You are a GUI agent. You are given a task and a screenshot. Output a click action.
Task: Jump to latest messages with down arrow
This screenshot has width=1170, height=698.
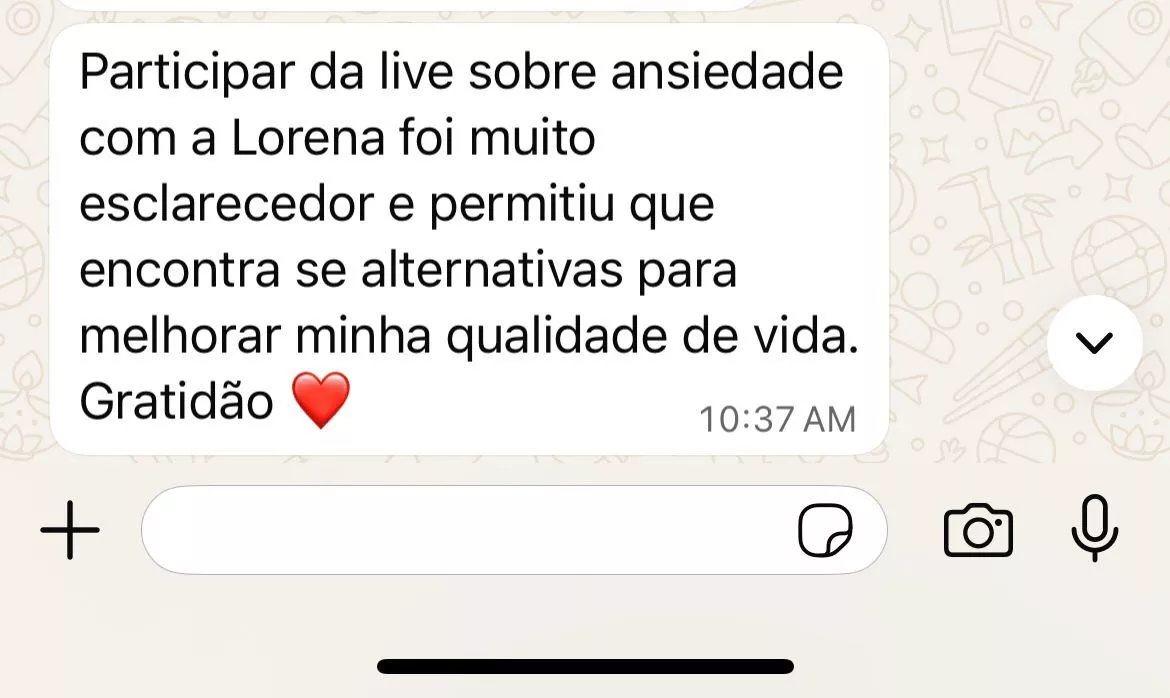(x=1094, y=343)
